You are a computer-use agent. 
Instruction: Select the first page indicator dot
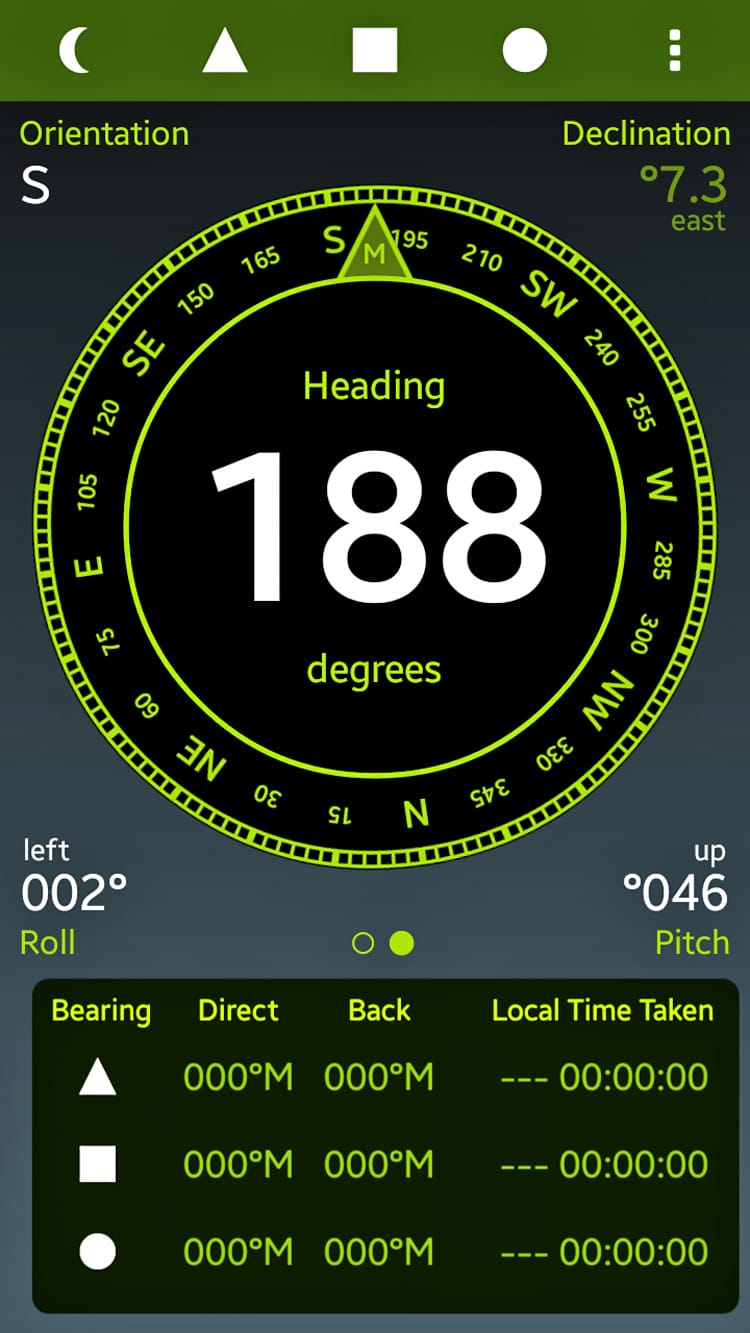pos(363,943)
